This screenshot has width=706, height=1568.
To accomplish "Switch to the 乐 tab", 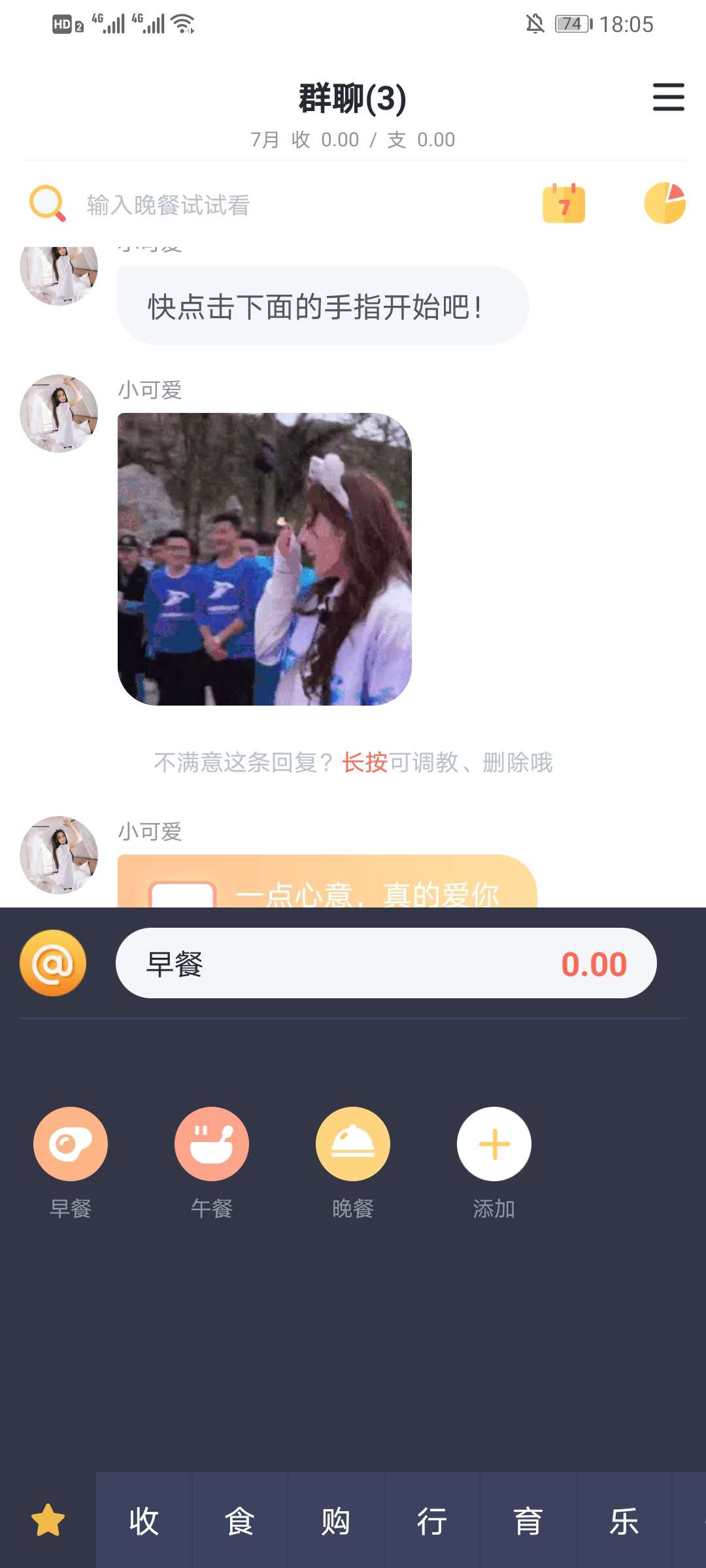I will (624, 1520).
